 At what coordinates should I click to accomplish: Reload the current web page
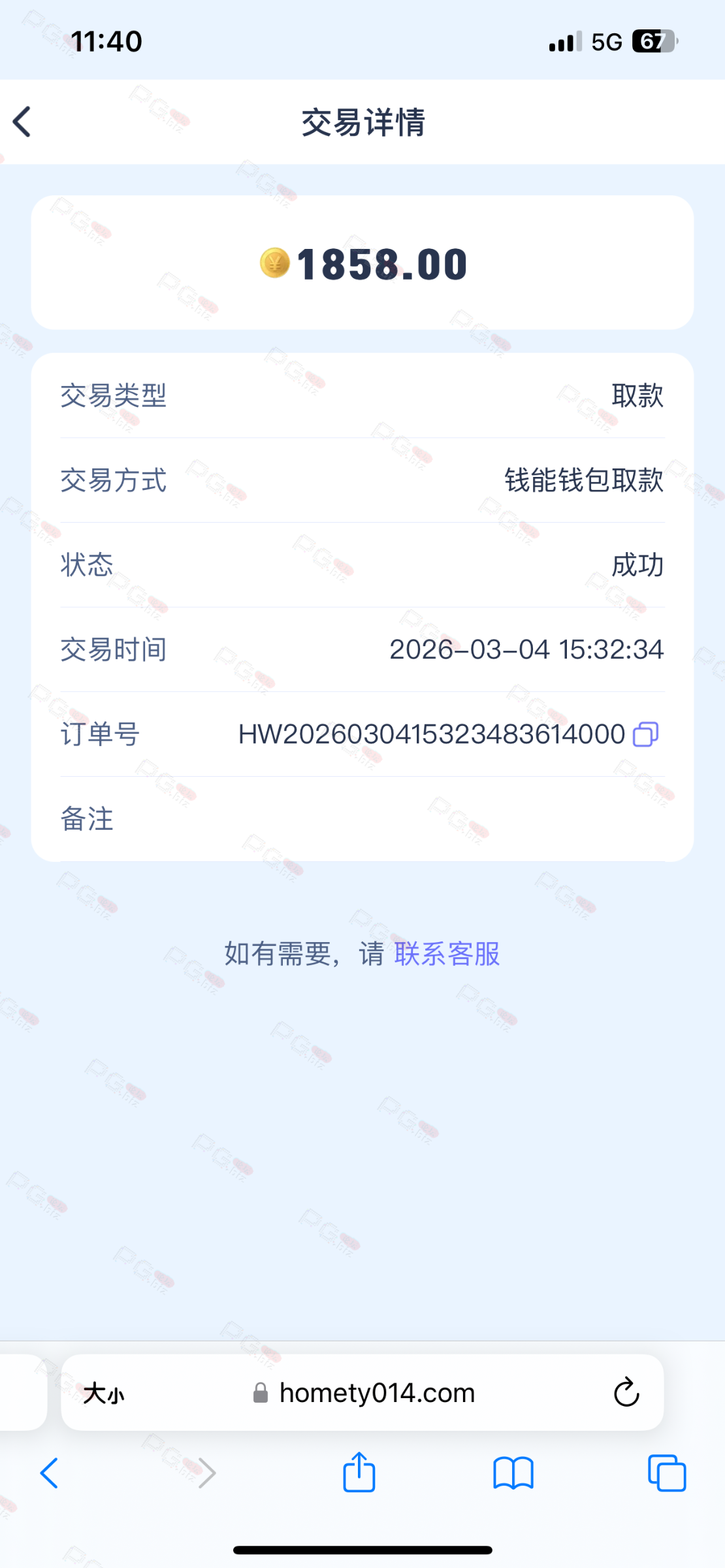[x=626, y=1393]
